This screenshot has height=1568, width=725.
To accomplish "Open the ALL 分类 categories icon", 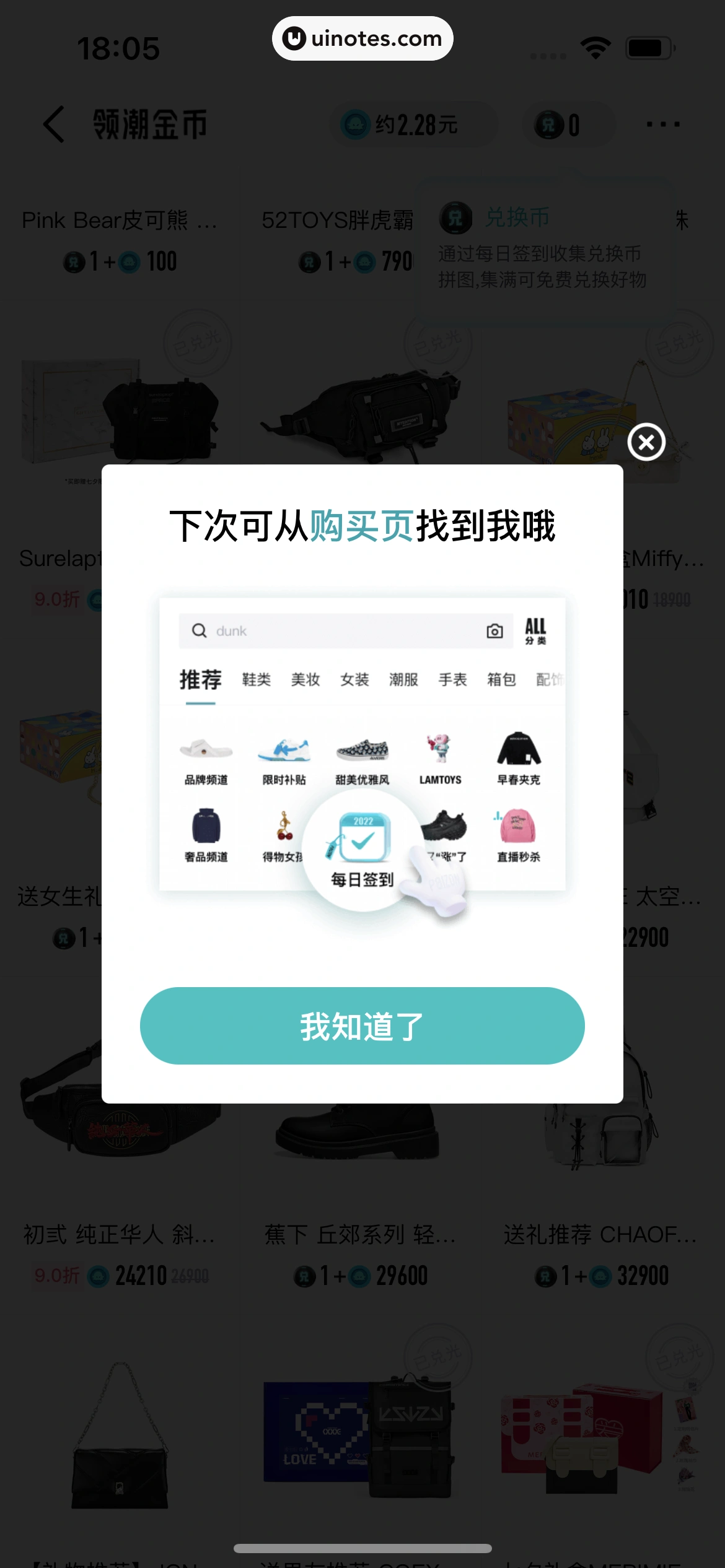I will [537, 630].
